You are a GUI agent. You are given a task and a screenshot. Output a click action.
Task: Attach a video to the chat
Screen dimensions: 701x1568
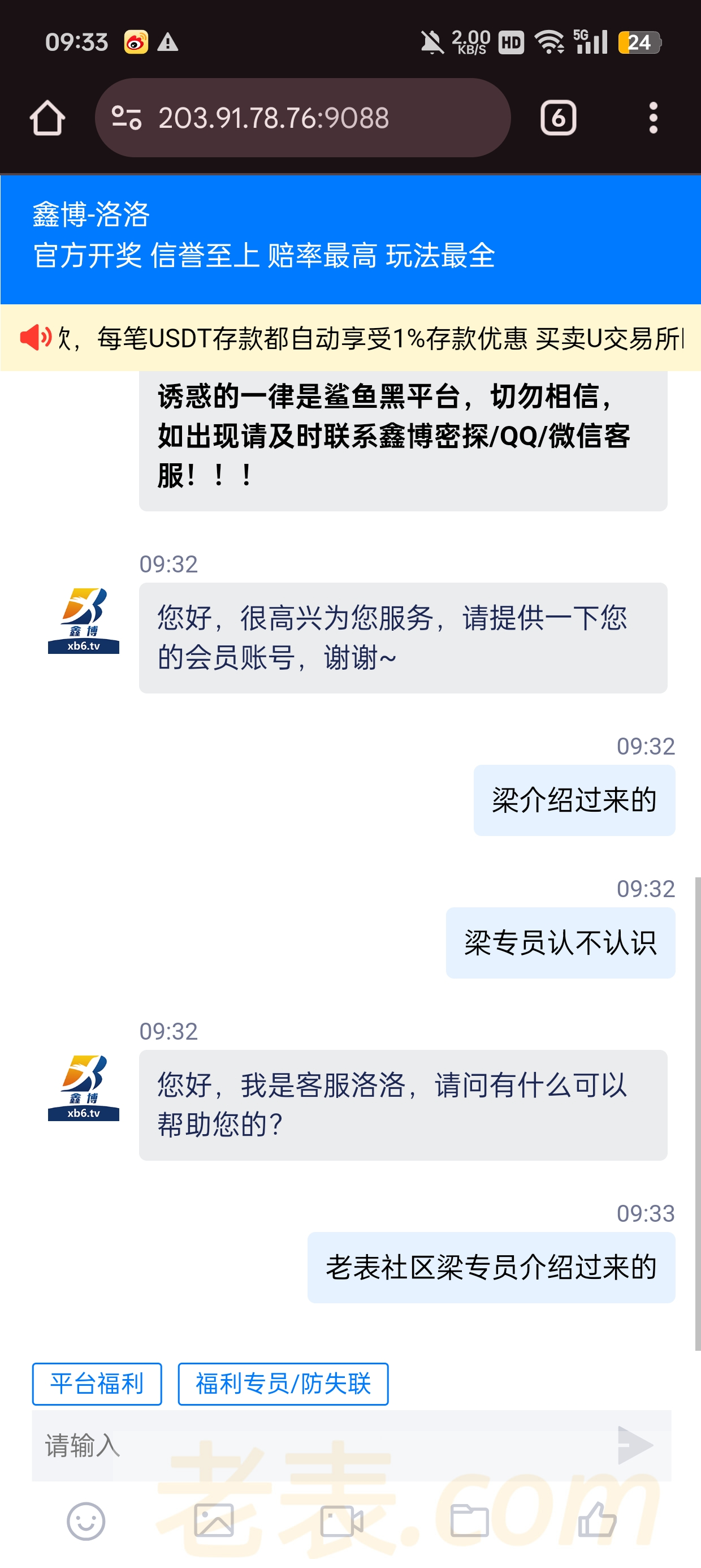click(x=341, y=1521)
